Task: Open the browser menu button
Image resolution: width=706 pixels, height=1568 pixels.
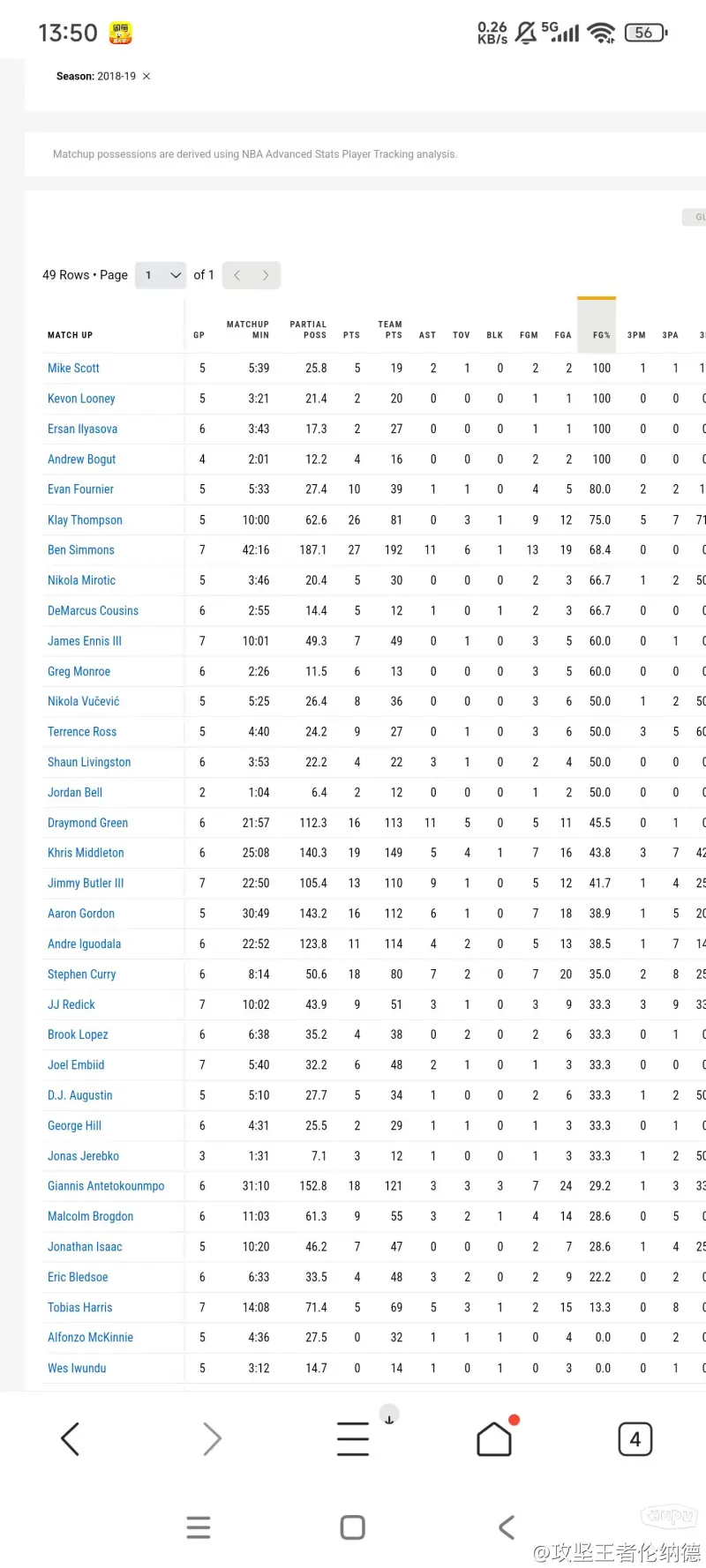Action: coord(353,1438)
